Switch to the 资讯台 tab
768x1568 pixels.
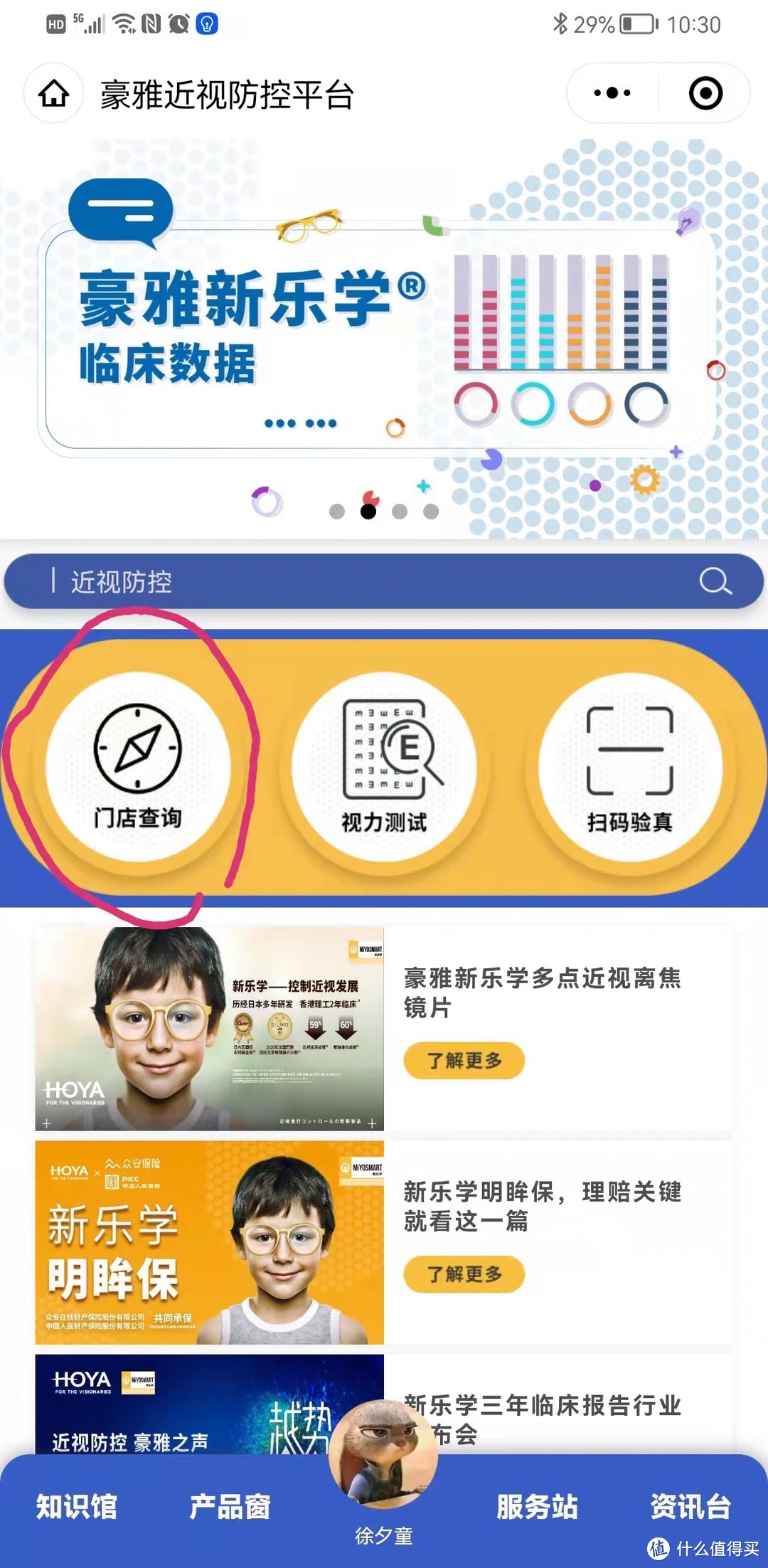click(x=691, y=1506)
